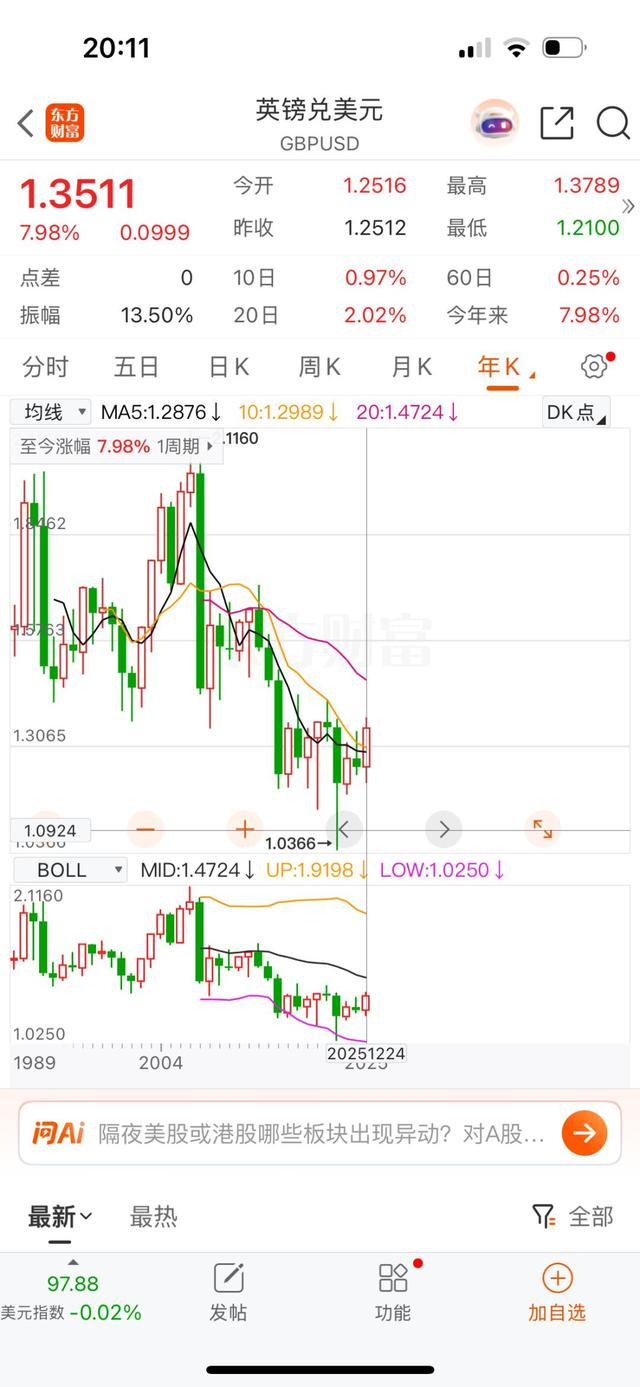Show the 月K monthly chart
Image resolution: width=640 pixels, height=1387 pixels.
[x=411, y=367]
